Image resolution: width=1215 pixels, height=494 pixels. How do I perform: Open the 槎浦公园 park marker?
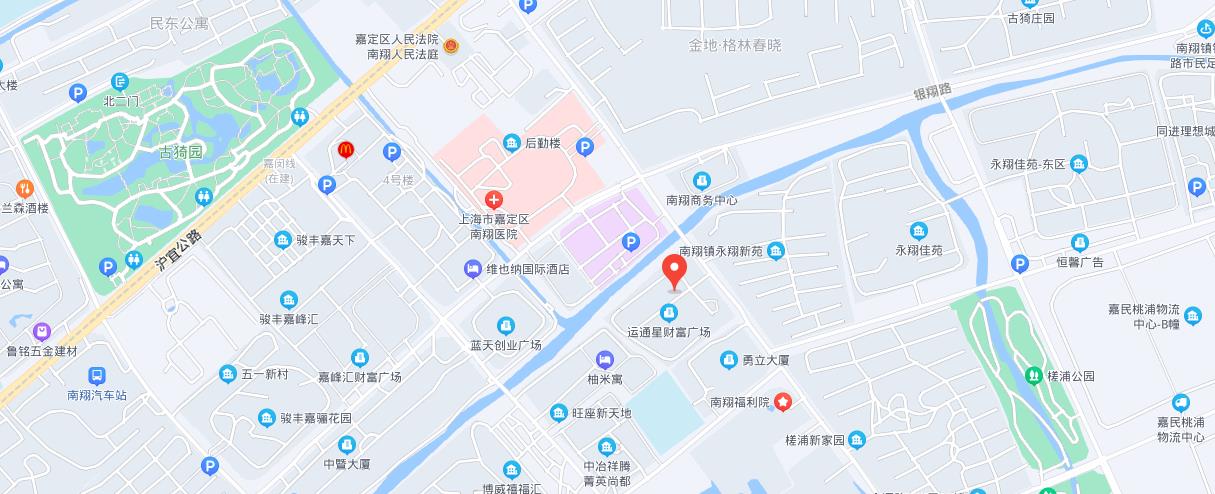pos(1033,375)
